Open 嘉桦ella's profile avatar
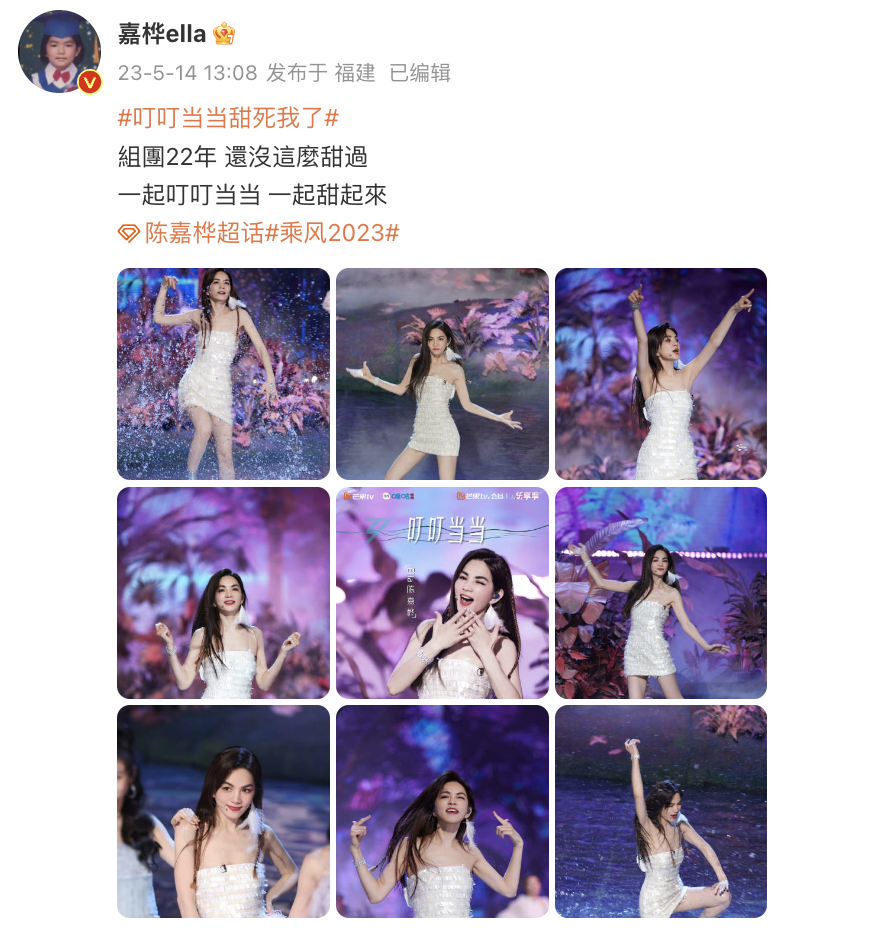Image resolution: width=870 pixels, height=930 pixels. tap(59, 52)
